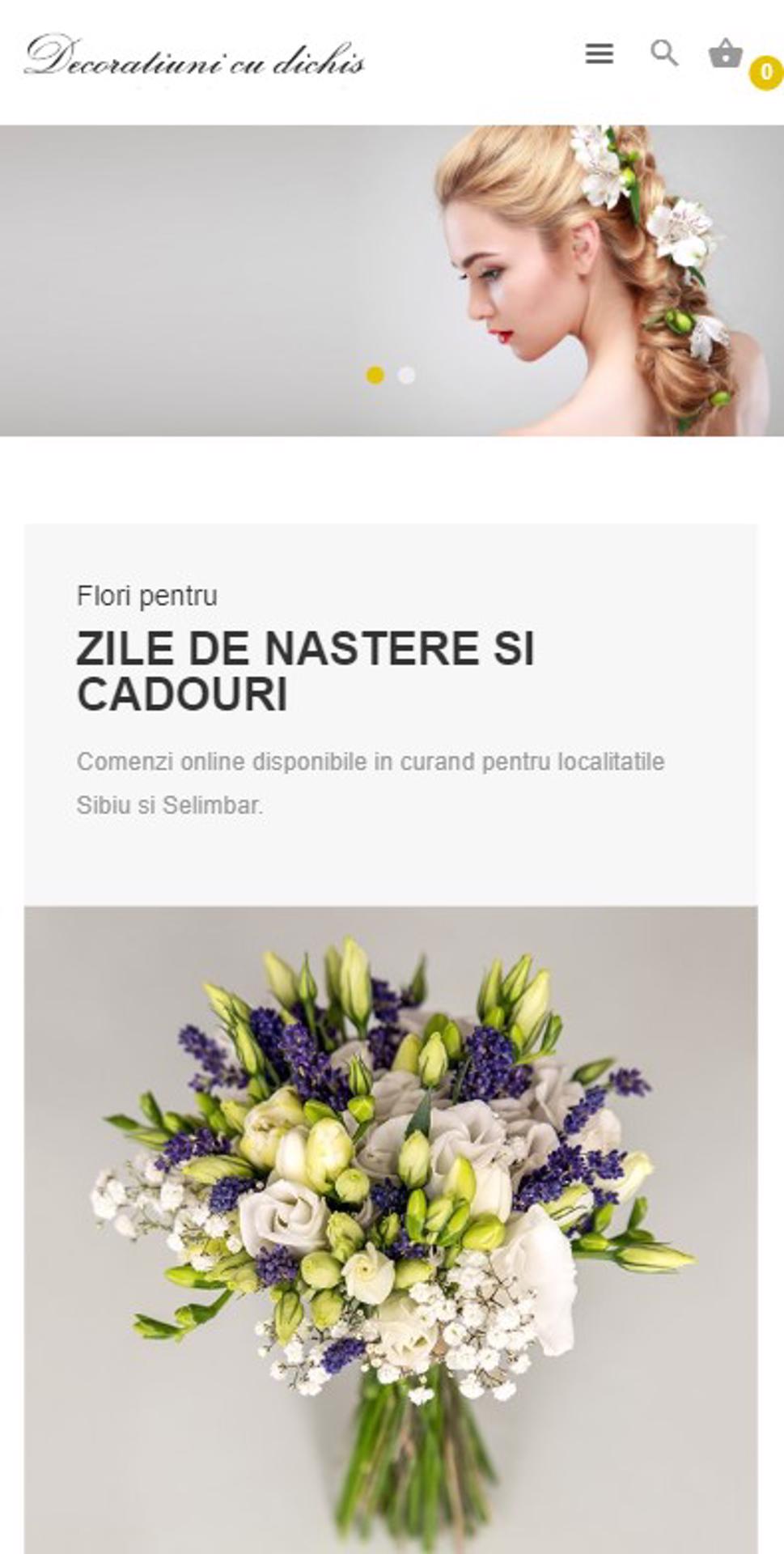Image resolution: width=784 pixels, height=1554 pixels.
Task: View the shopping basket
Action: [726, 54]
